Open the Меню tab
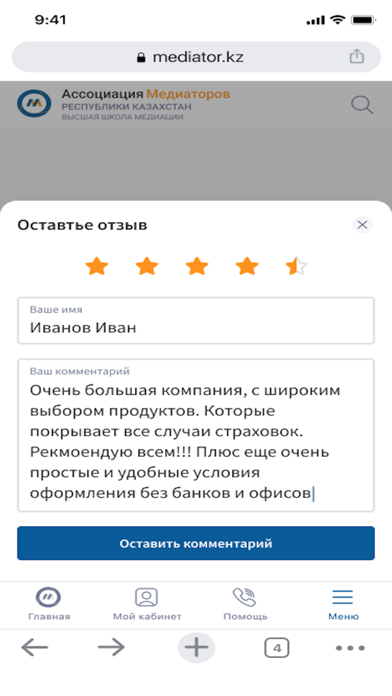Image resolution: width=392 pixels, height=696 pixels. coord(343,605)
